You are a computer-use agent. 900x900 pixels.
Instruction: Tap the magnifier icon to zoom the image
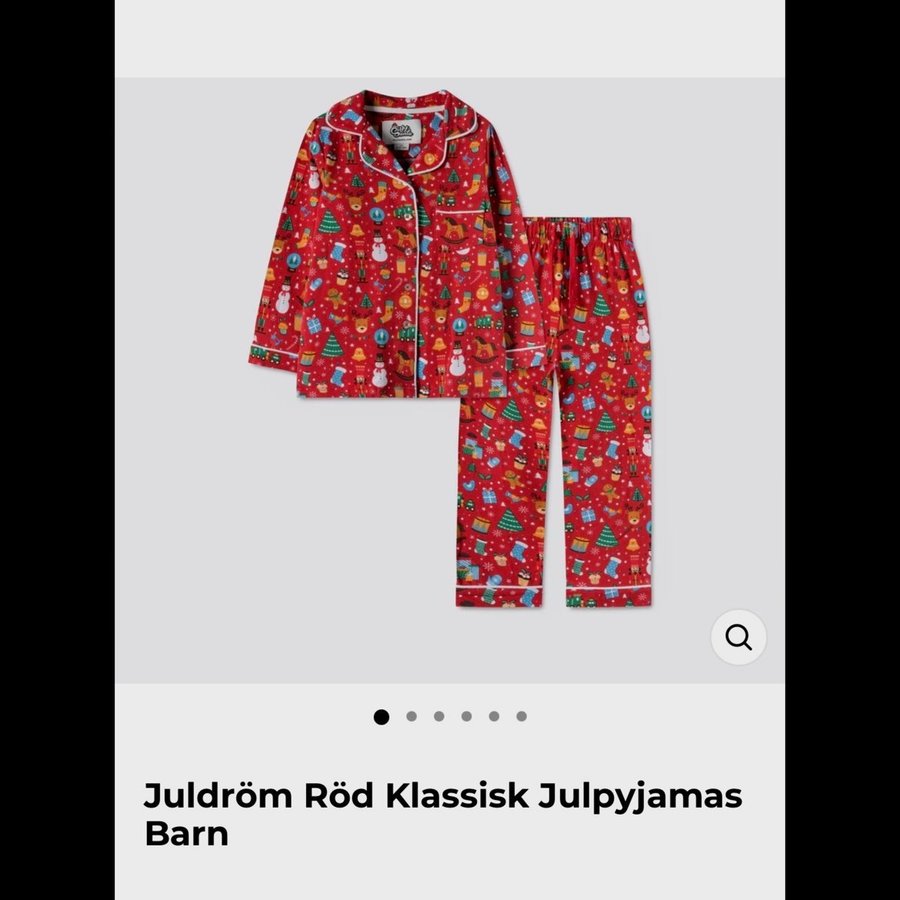738,637
